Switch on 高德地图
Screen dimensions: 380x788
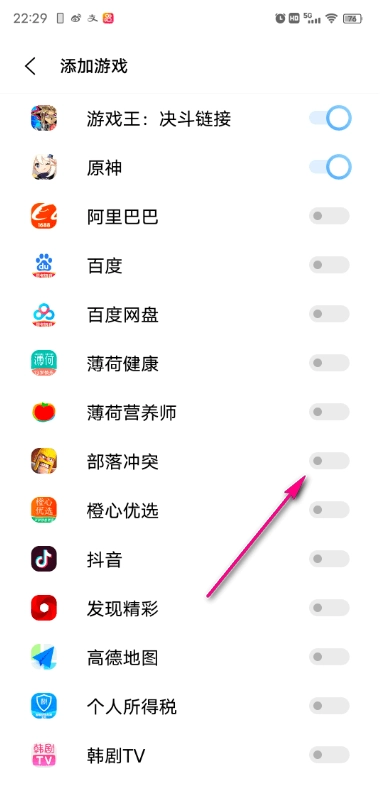coord(329,657)
